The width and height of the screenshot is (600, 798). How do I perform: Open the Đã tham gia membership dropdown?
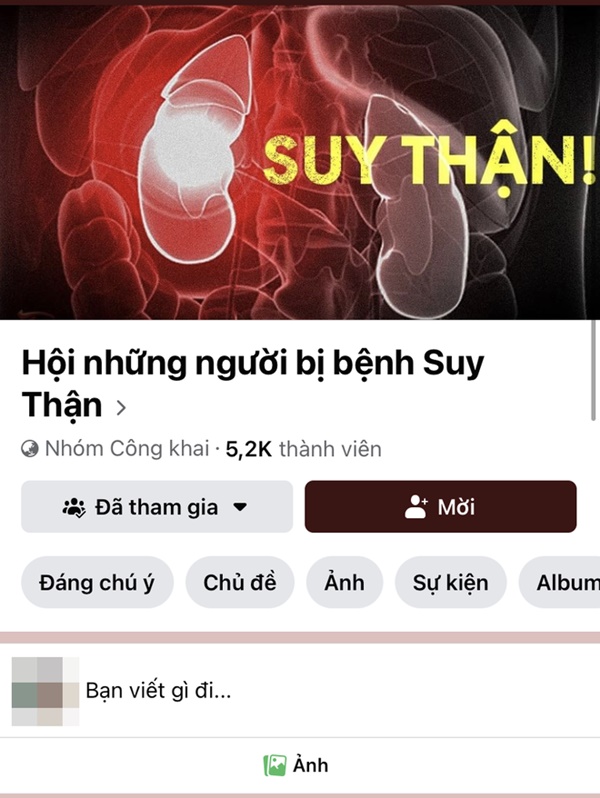tap(157, 507)
